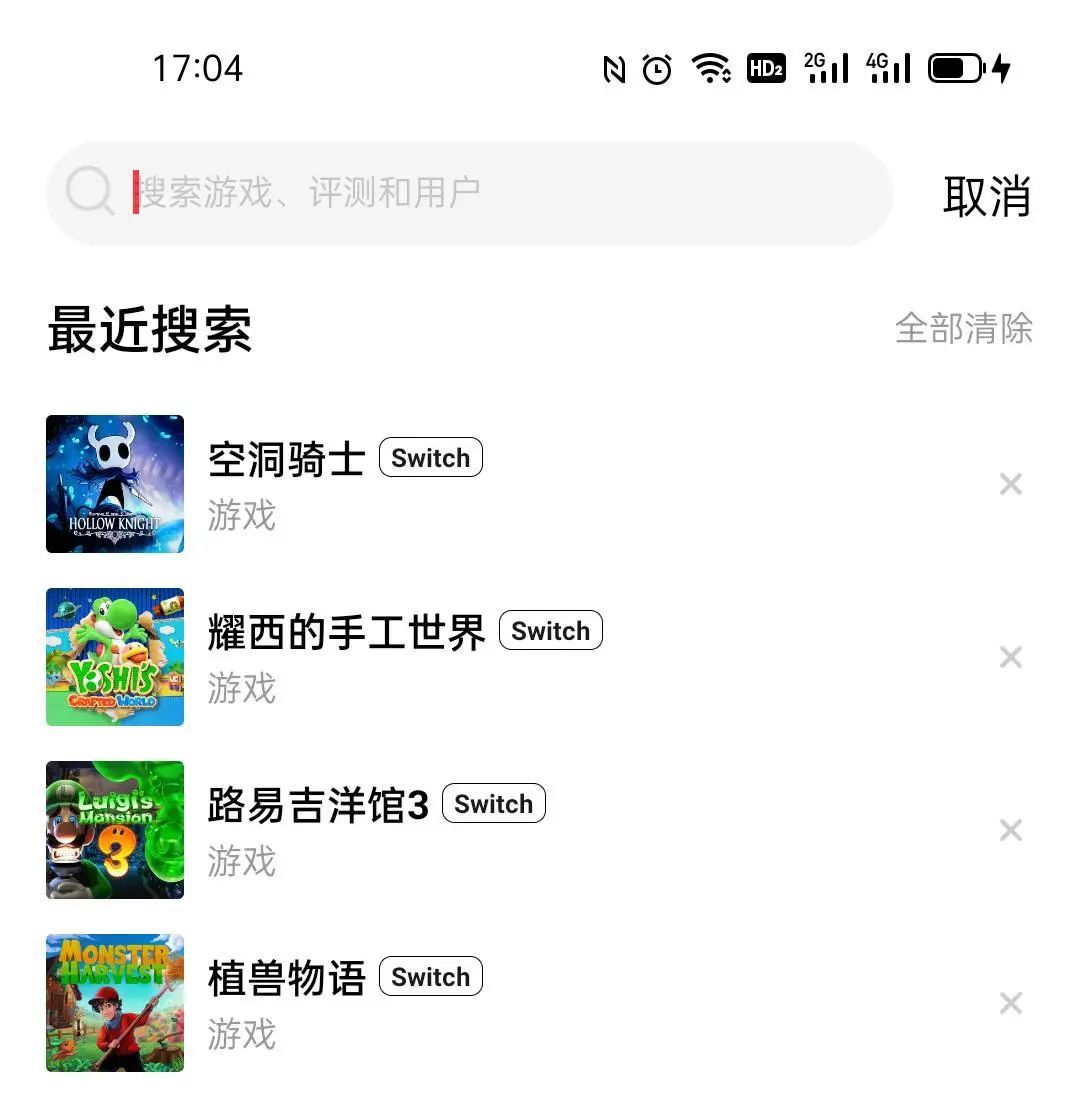Remove 耀西的手工世界 from recent searches
Screen dimensions: 1080x1094
[x=1010, y=658]
